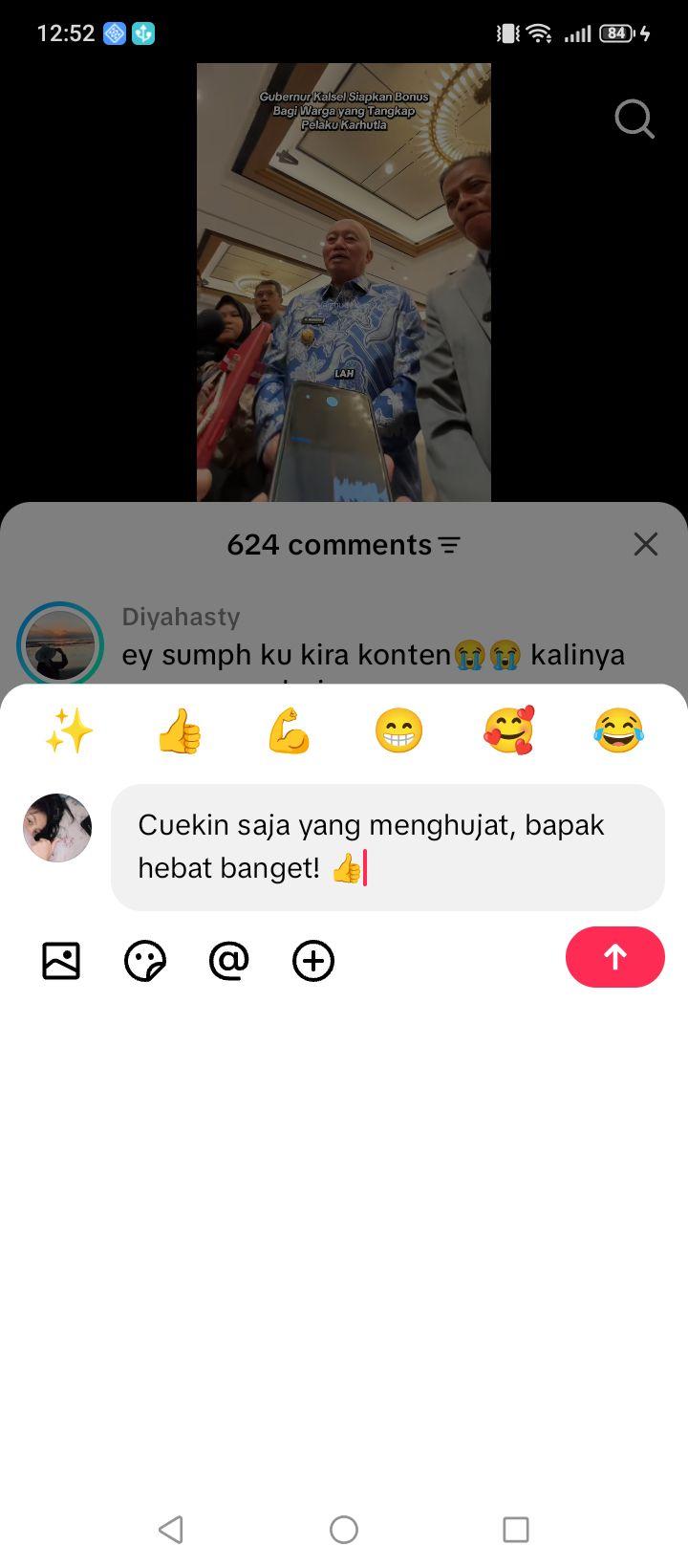Tap the comment text field
Viewport: 688px width, 1568px height.
388,847
